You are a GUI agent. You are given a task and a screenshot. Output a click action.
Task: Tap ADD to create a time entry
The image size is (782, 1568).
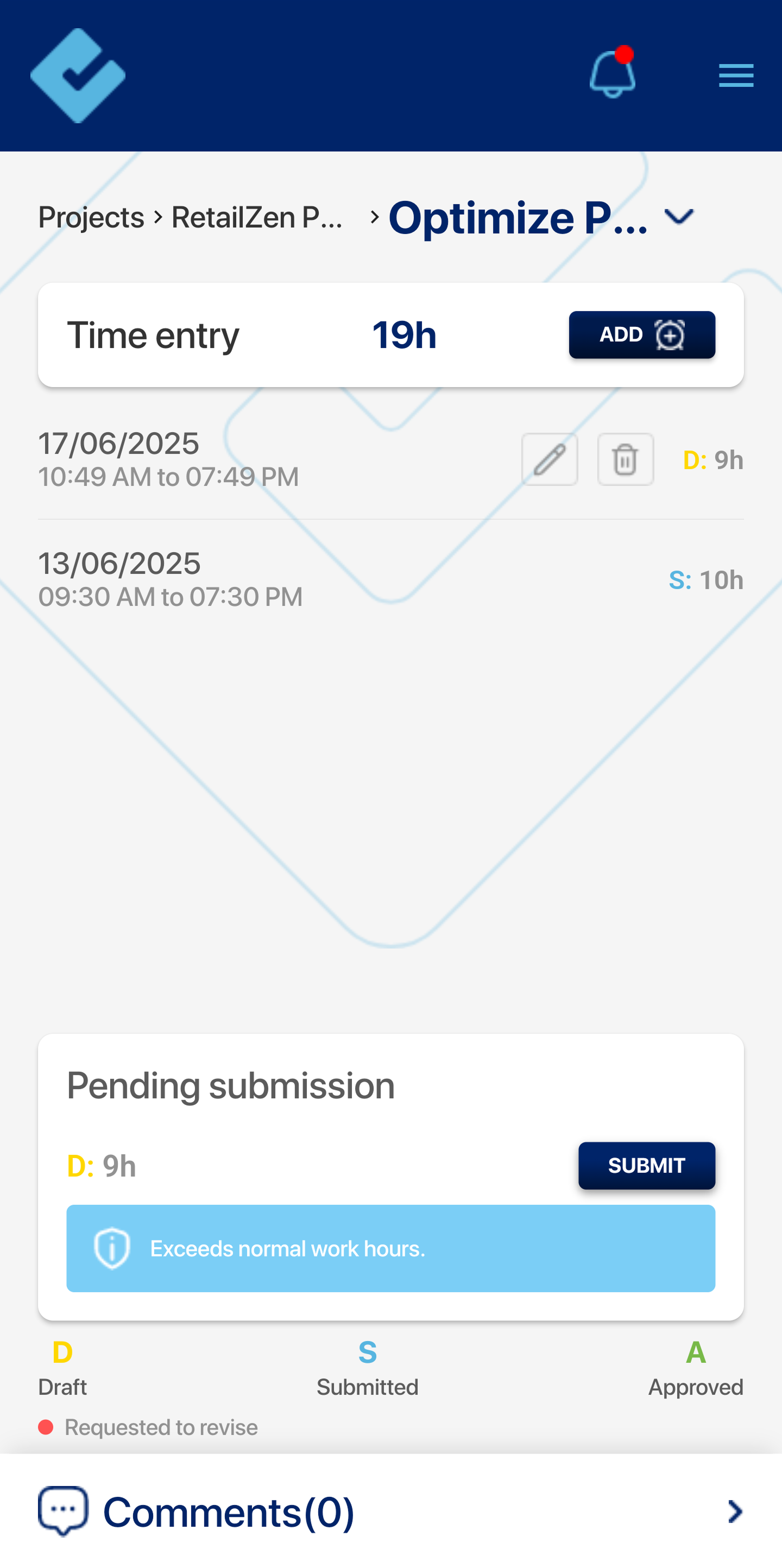tap(642, 335)
